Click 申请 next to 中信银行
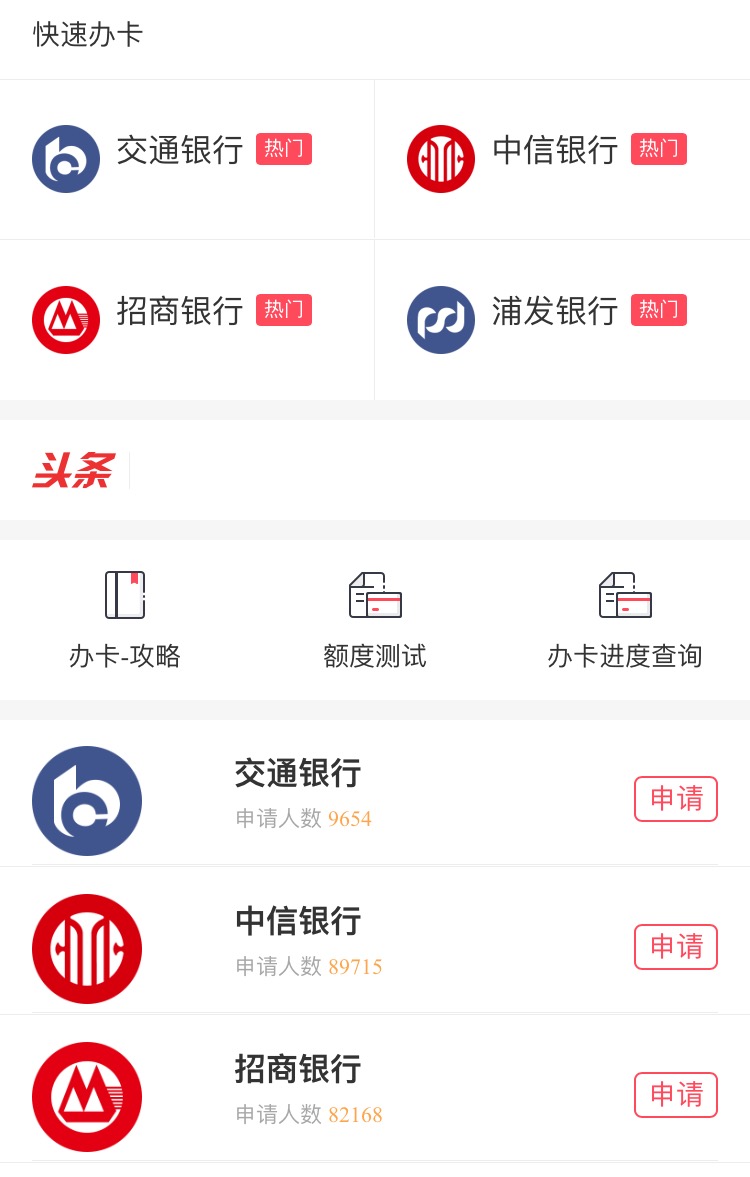 [676, 947]
